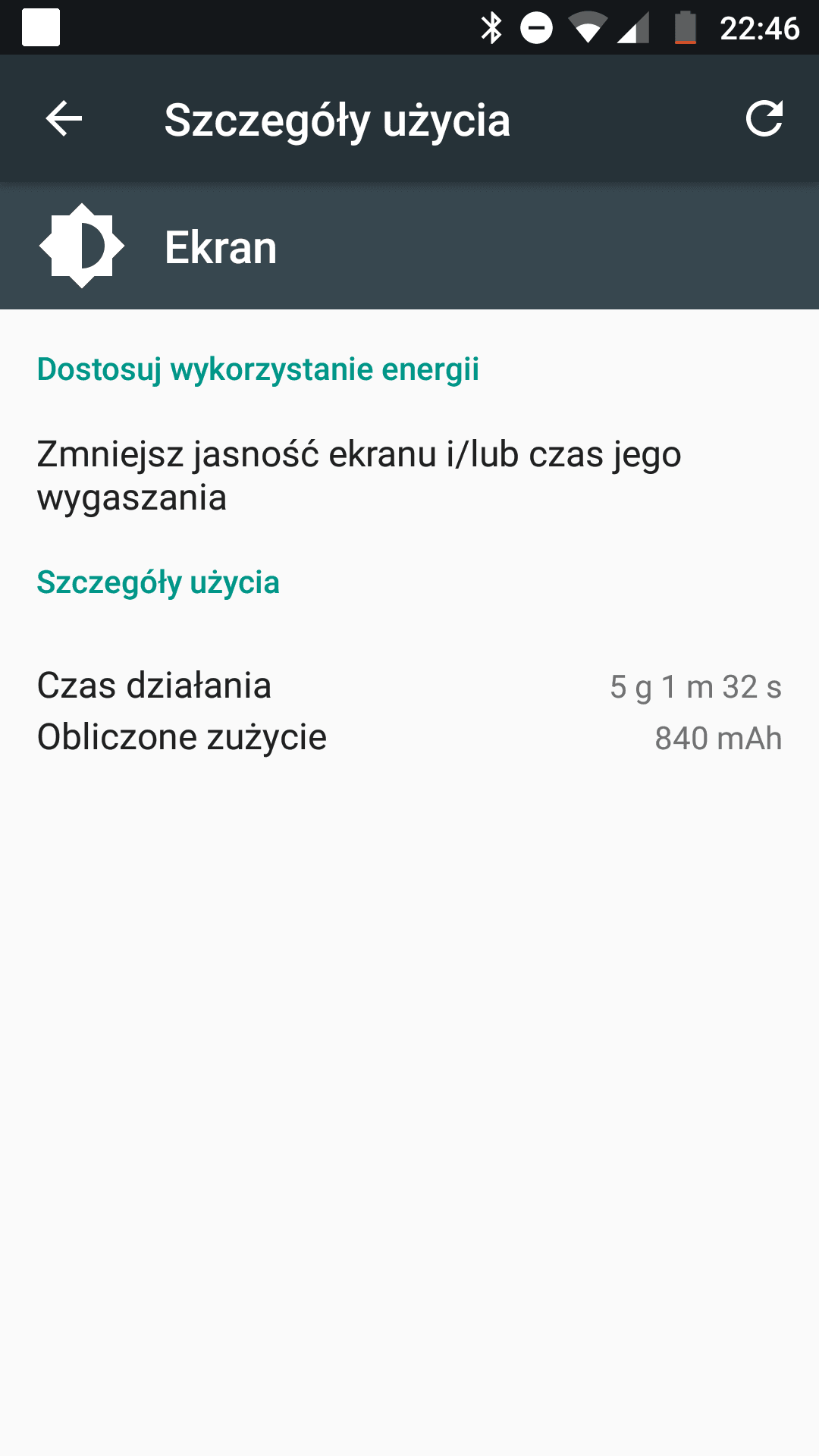819x1456 pixels.
Task: Go back using the arrow icon
Action: (x=64, y=119)
